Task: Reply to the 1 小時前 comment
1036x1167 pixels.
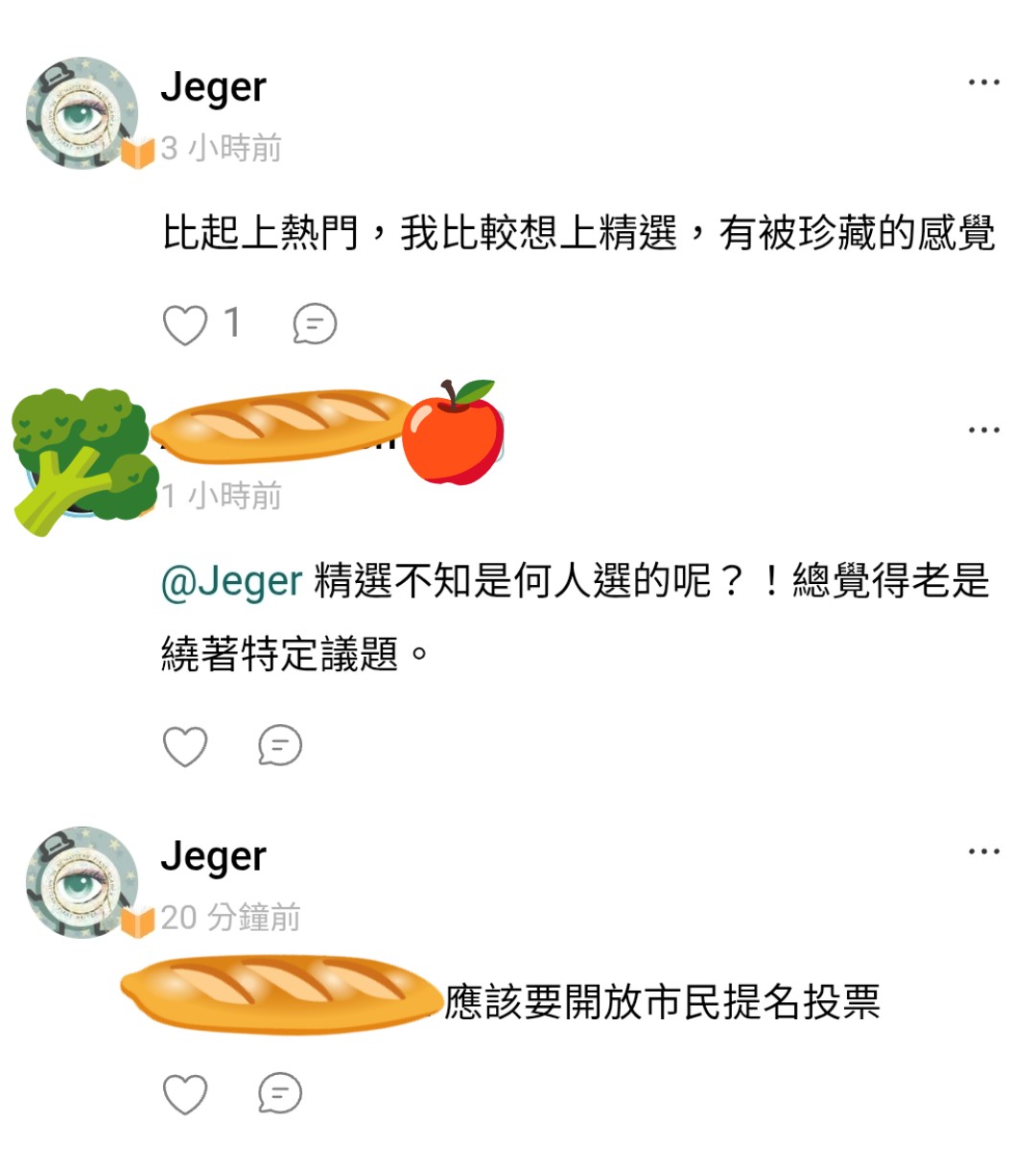Action: 280,746
